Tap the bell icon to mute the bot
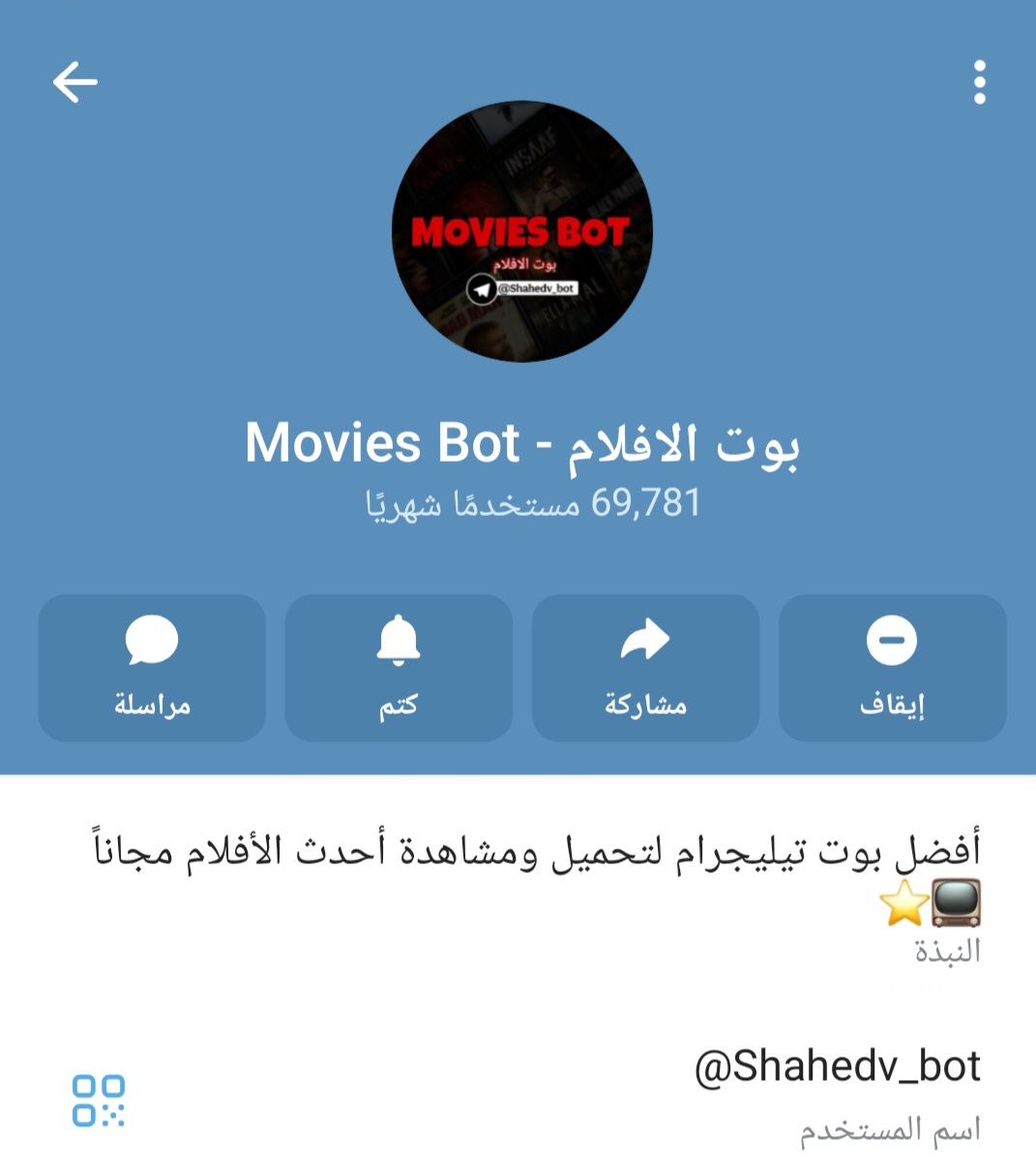Screen dimensions: 1036x1169 point(398,641)
